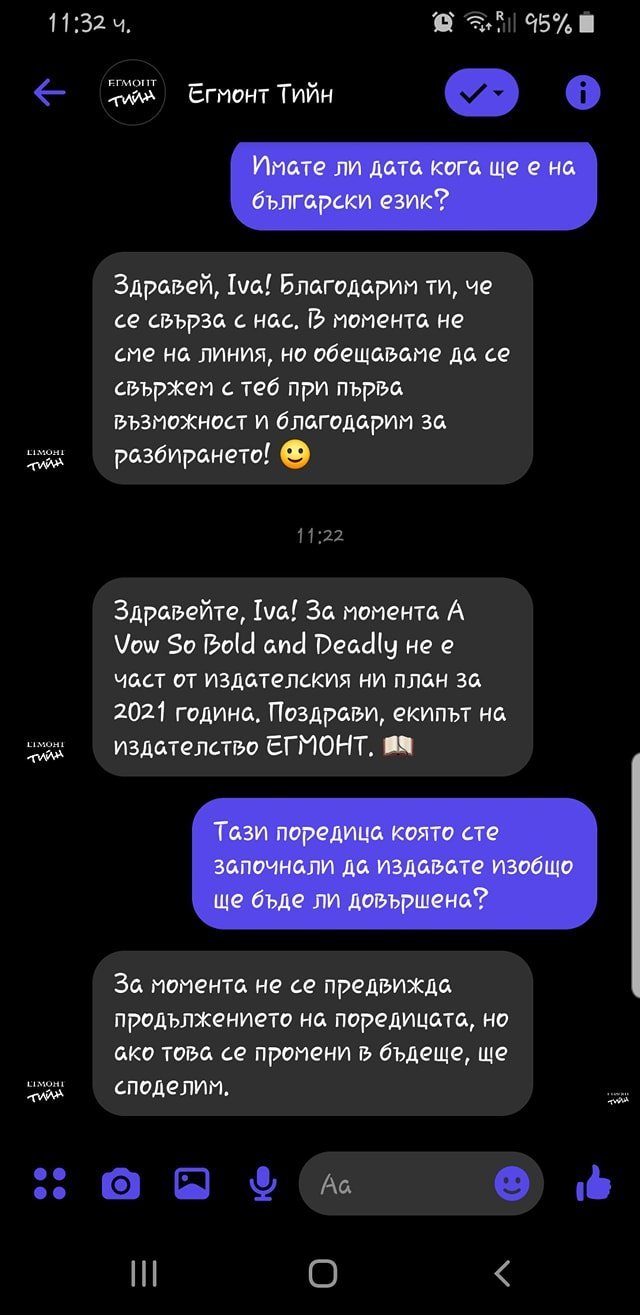Open the photo gallery picker

pos(192,1184)
